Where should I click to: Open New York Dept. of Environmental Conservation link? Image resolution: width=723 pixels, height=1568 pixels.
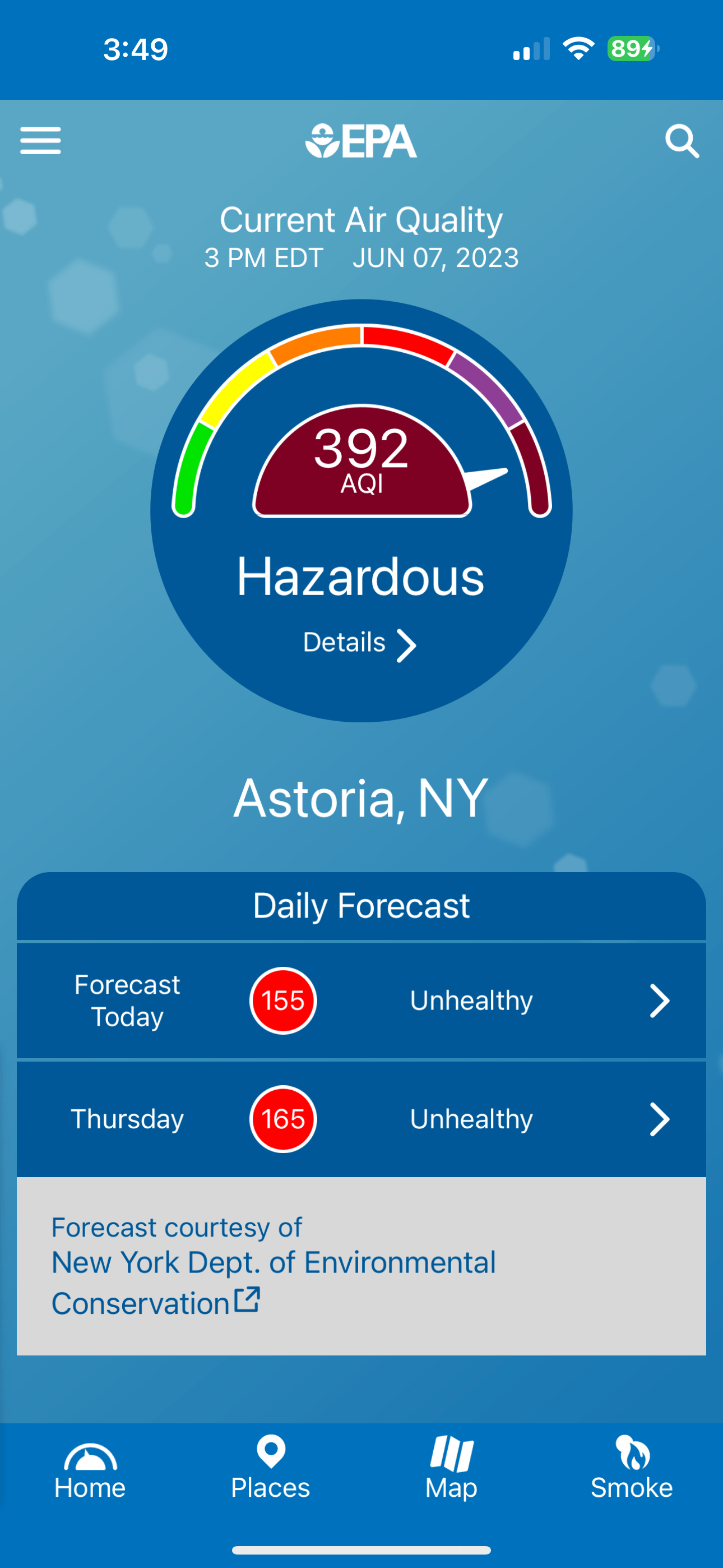coord(274,1282)
